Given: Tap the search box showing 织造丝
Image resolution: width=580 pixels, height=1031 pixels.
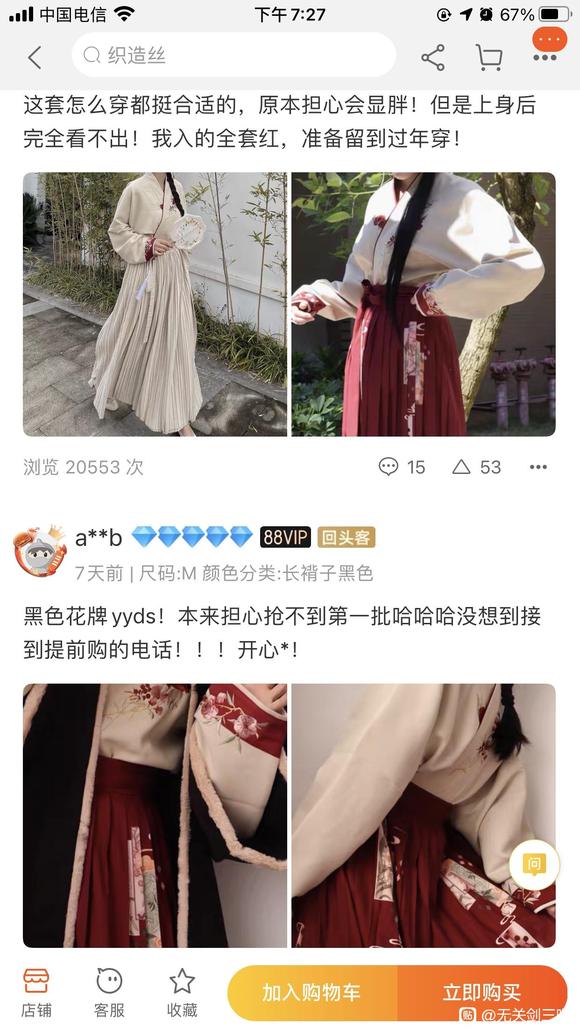Looking at the screenshot, I should [x=233, y=55].
